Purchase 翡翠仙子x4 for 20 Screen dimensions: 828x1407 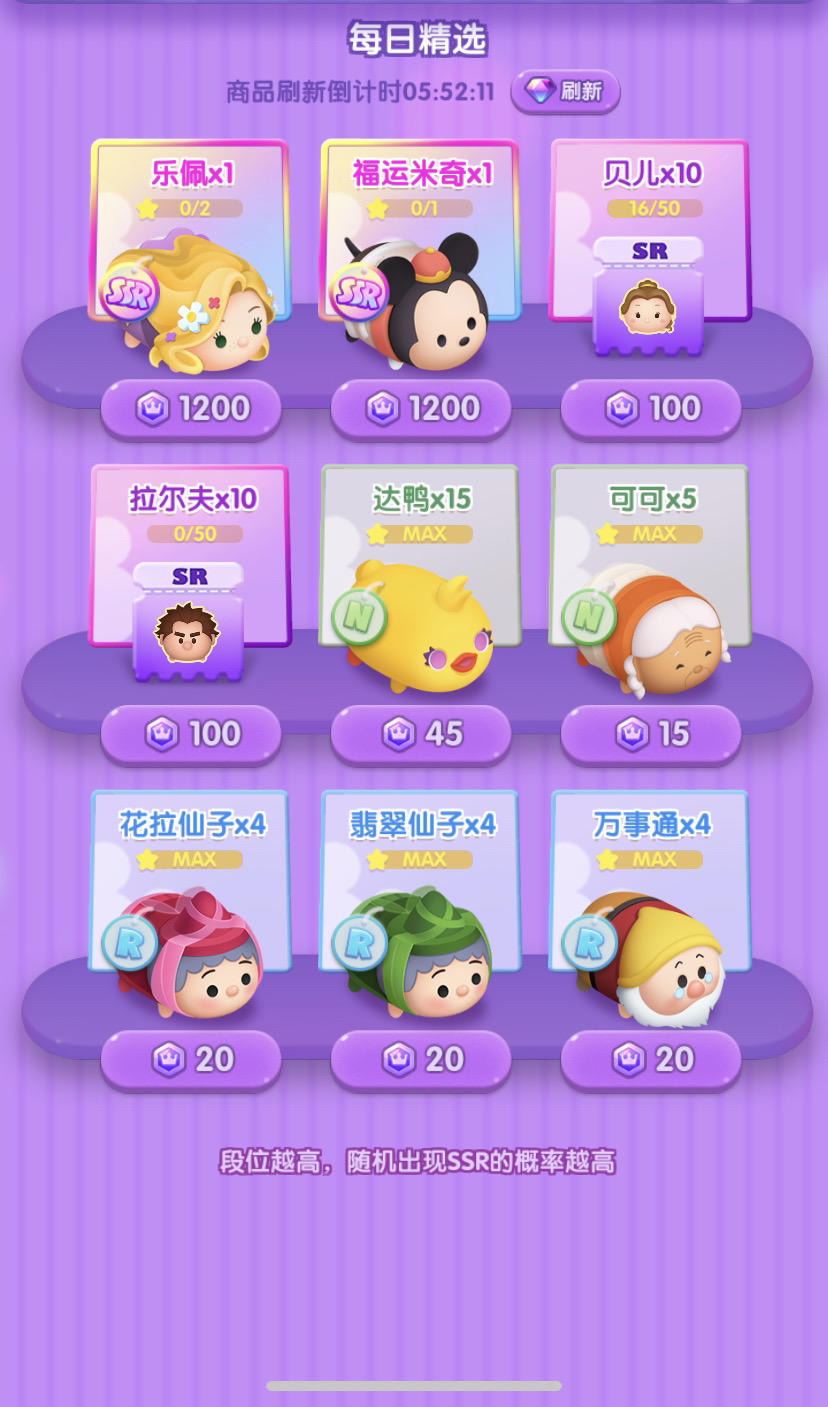click(421, 1059)
